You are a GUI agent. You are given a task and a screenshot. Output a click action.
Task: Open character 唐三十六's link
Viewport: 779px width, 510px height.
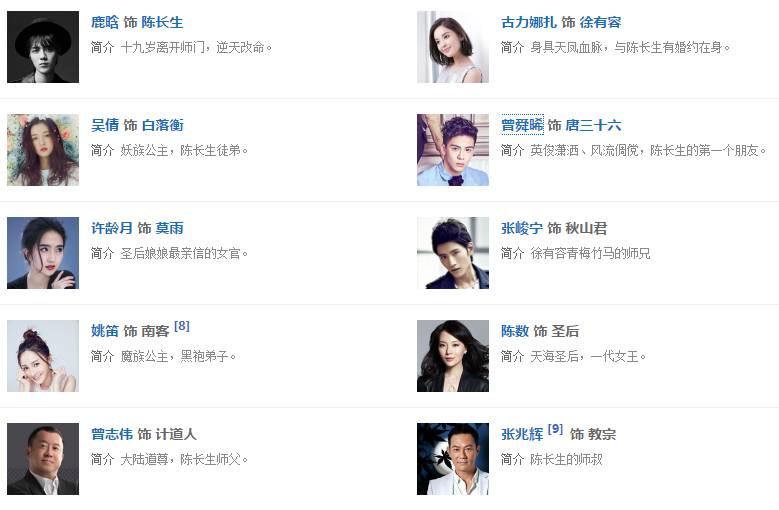(593, 125)
